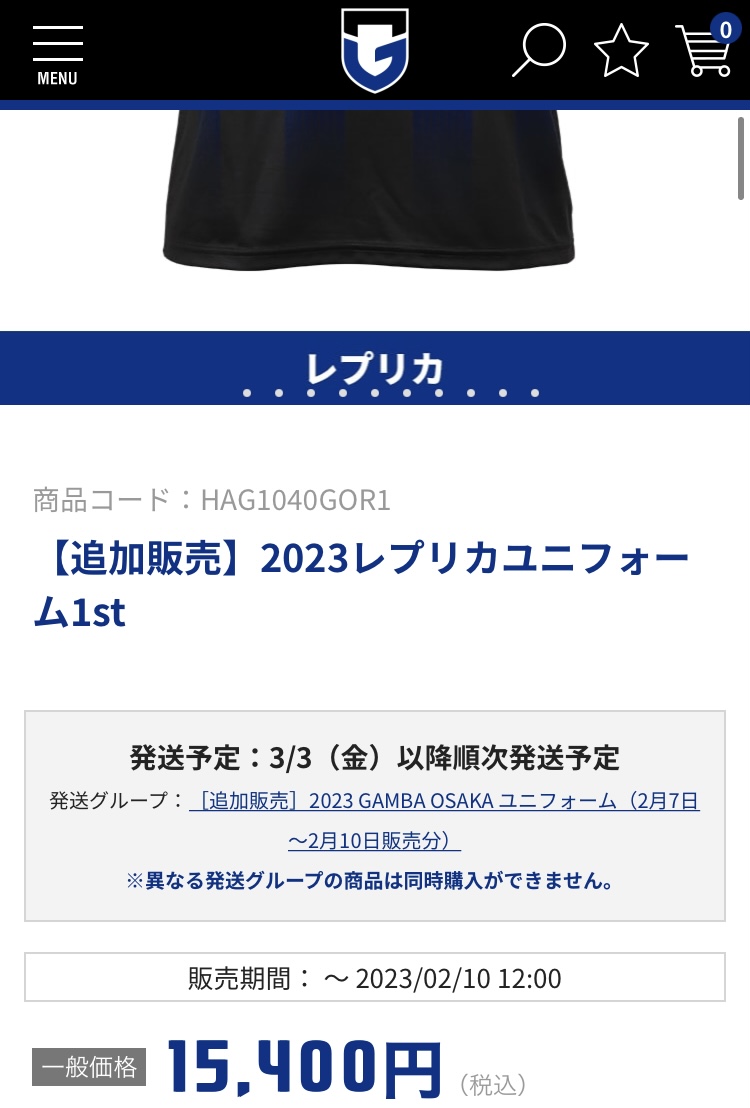Image resolution: width=750 pixels, height=1108 pixels.
Task: Select the first image carousel dot
Action: [247, 393]
